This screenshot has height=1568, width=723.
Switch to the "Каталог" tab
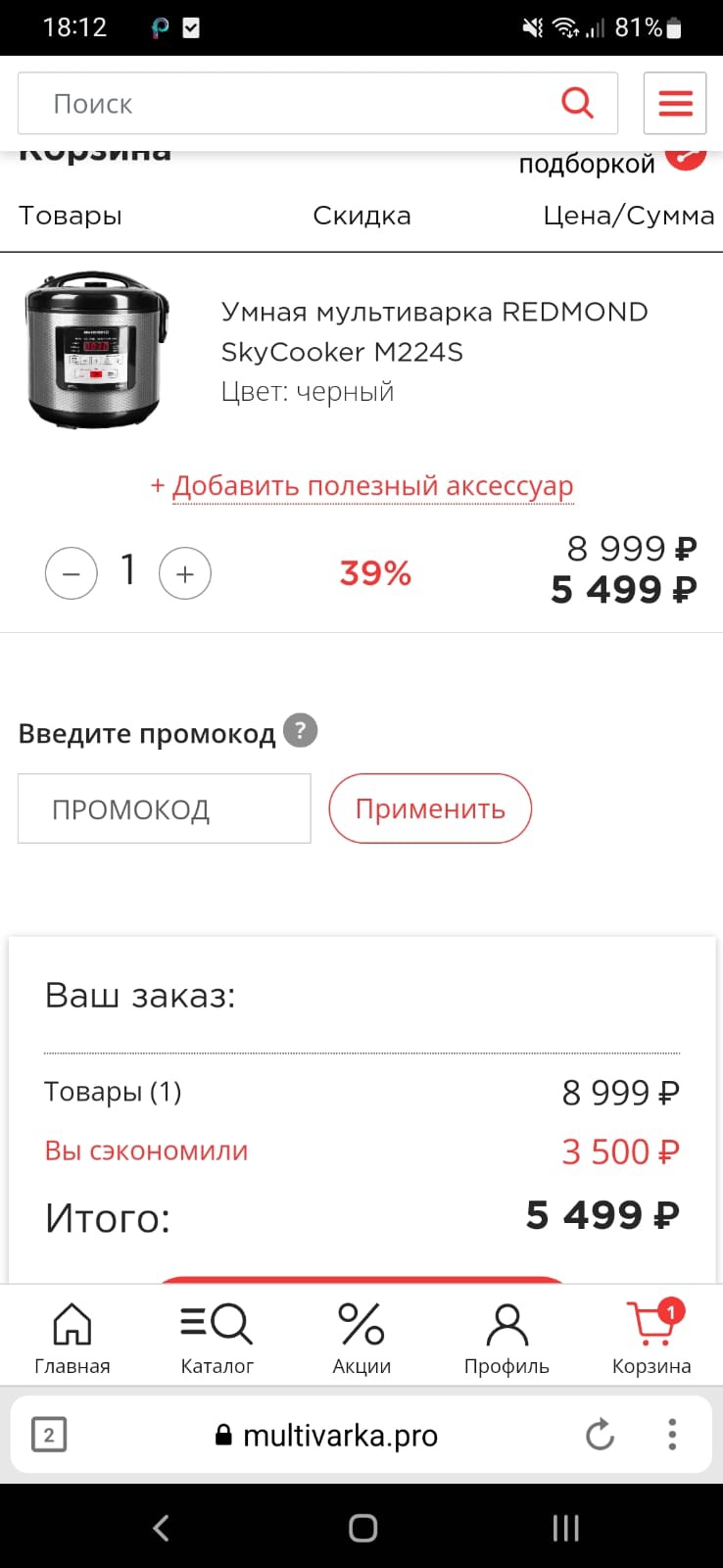(217, 1338)
